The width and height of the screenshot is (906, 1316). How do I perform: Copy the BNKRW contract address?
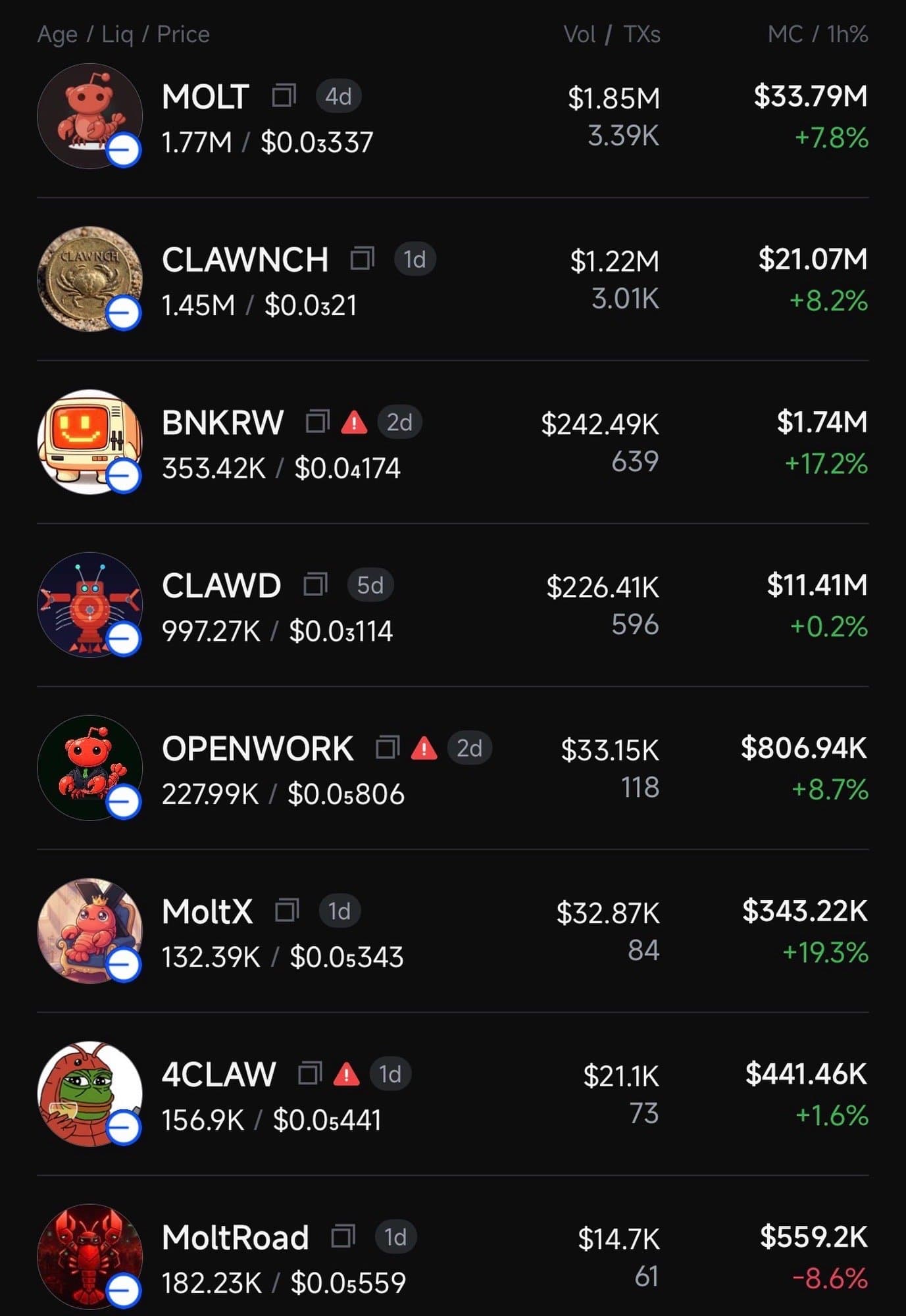[318, 422]
